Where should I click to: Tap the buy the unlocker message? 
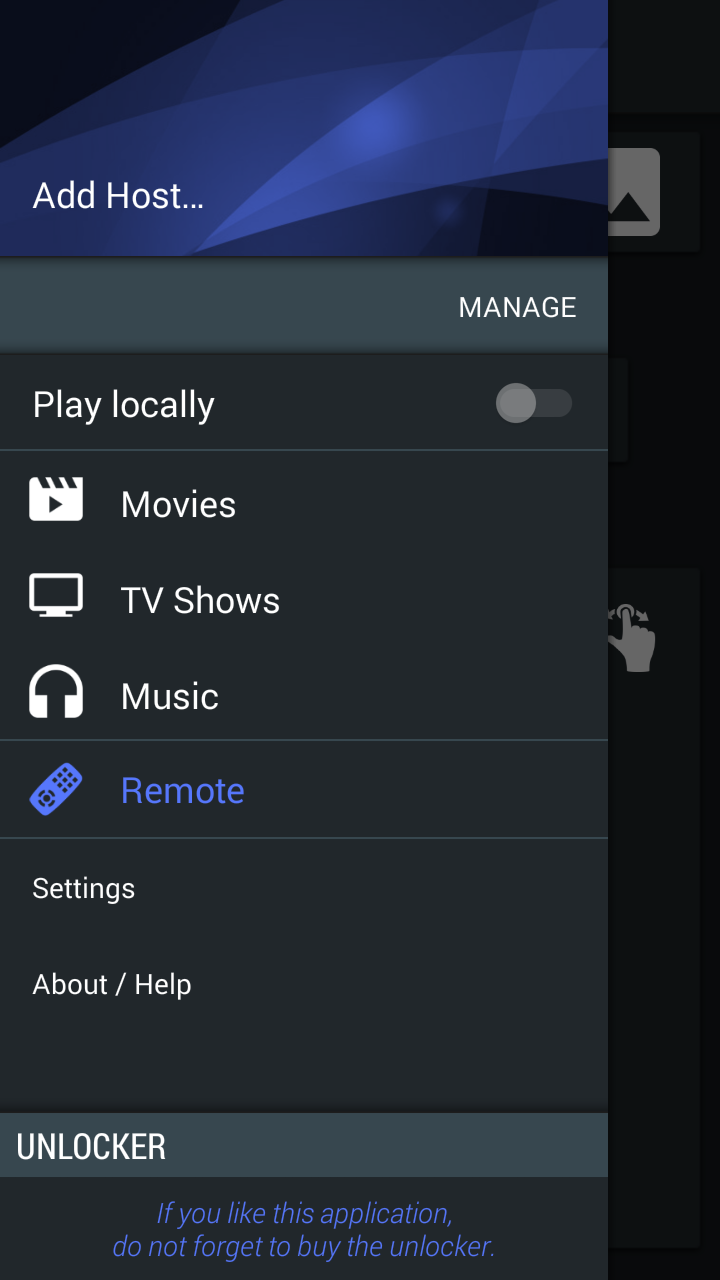(x=304, y=1230)
